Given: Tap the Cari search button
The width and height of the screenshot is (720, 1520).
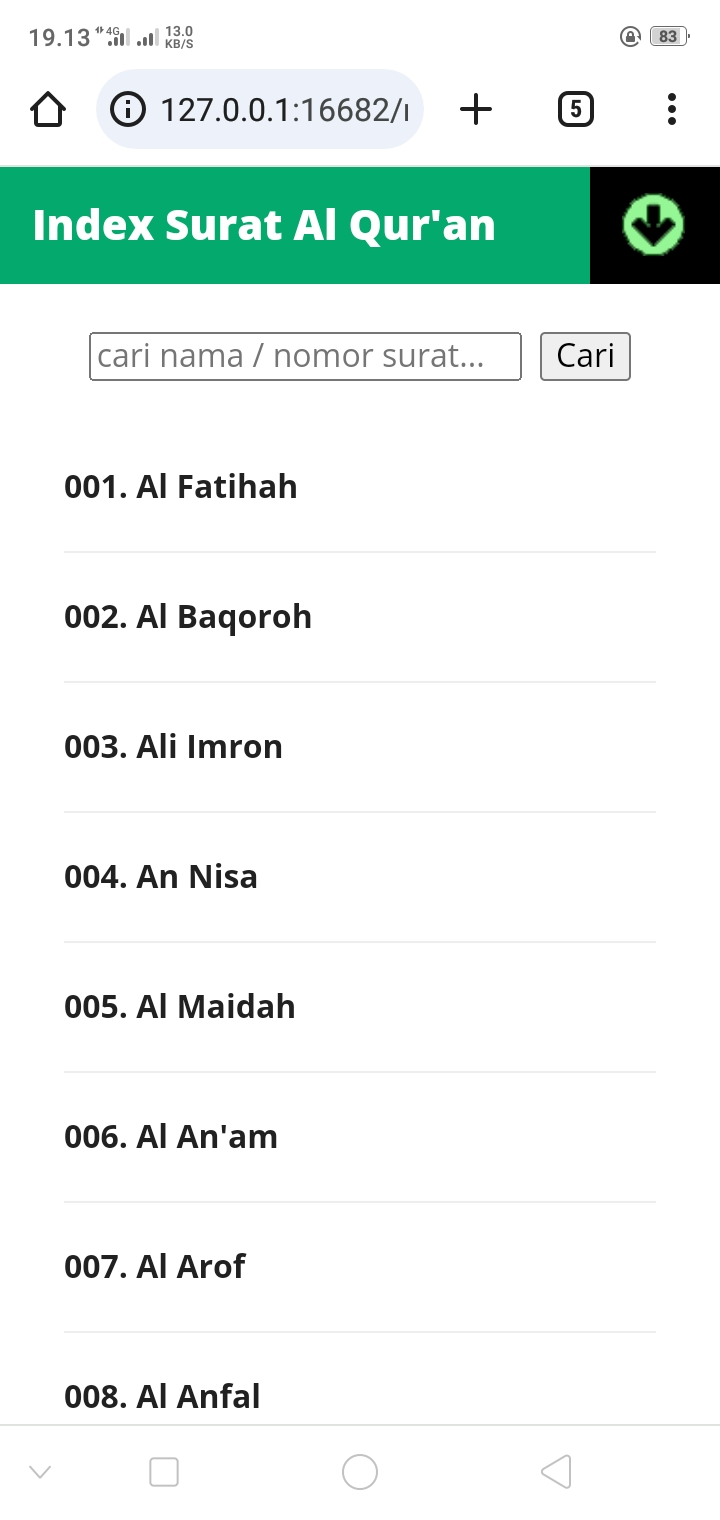Looking at the screenshot, I should [585, 356].
